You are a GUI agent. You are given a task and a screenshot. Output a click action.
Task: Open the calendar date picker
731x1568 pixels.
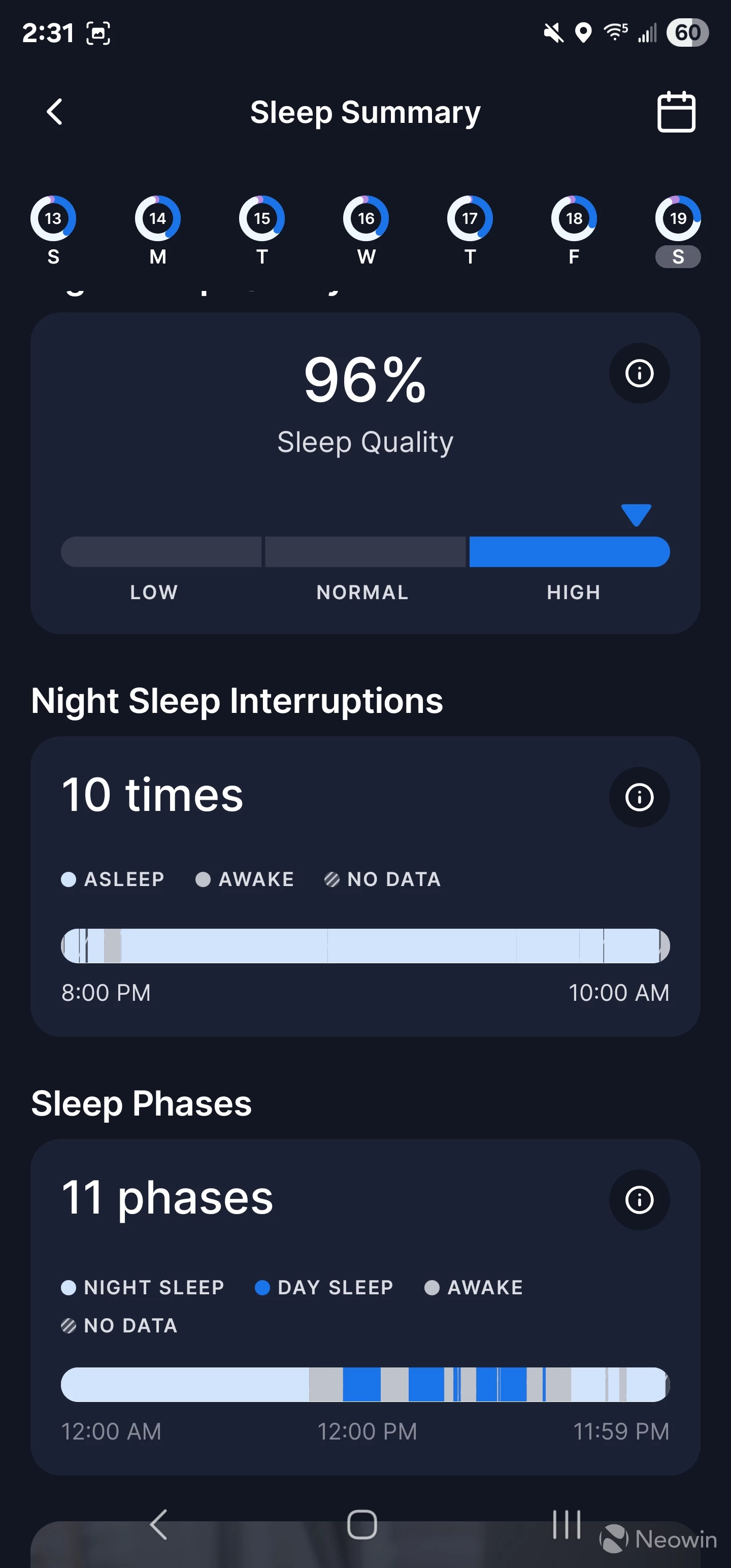(x=676, y=112)
